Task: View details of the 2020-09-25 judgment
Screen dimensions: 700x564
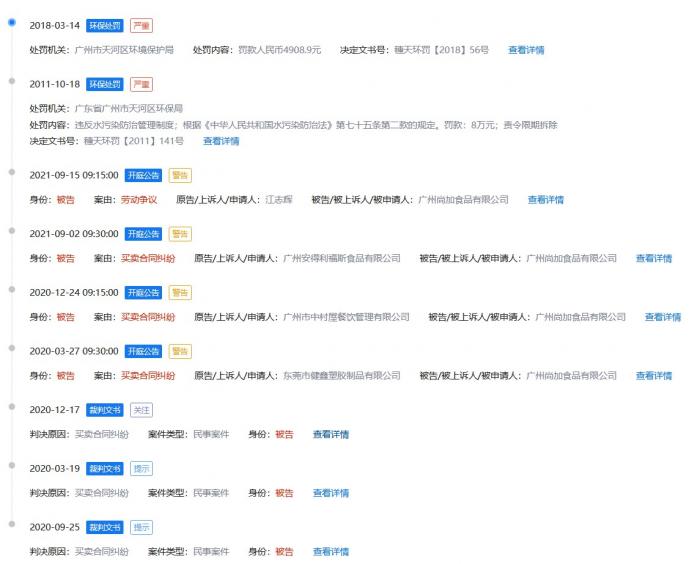Action: (331, 551)
